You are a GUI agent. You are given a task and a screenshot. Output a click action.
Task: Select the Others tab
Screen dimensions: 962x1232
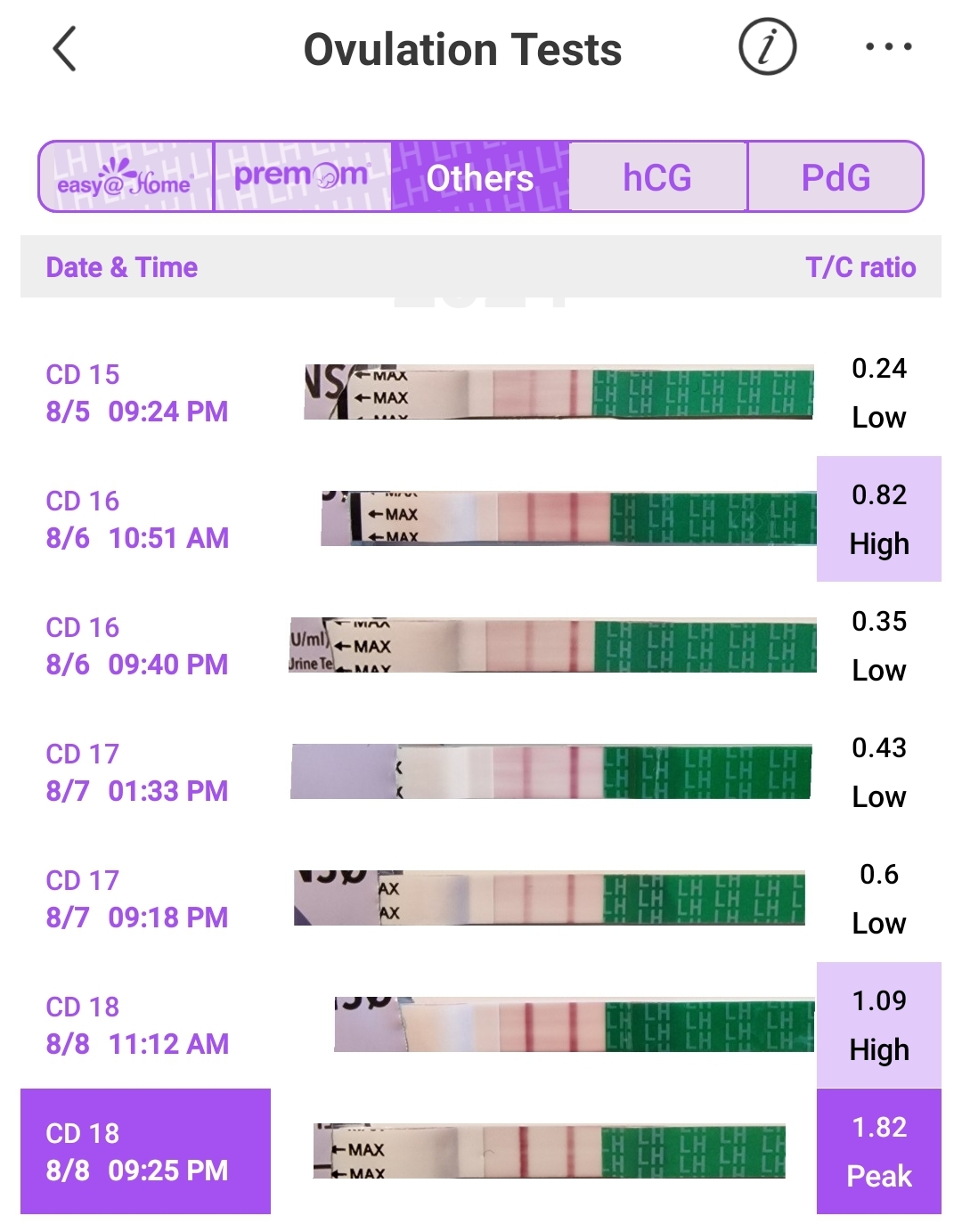click(480, 177)
